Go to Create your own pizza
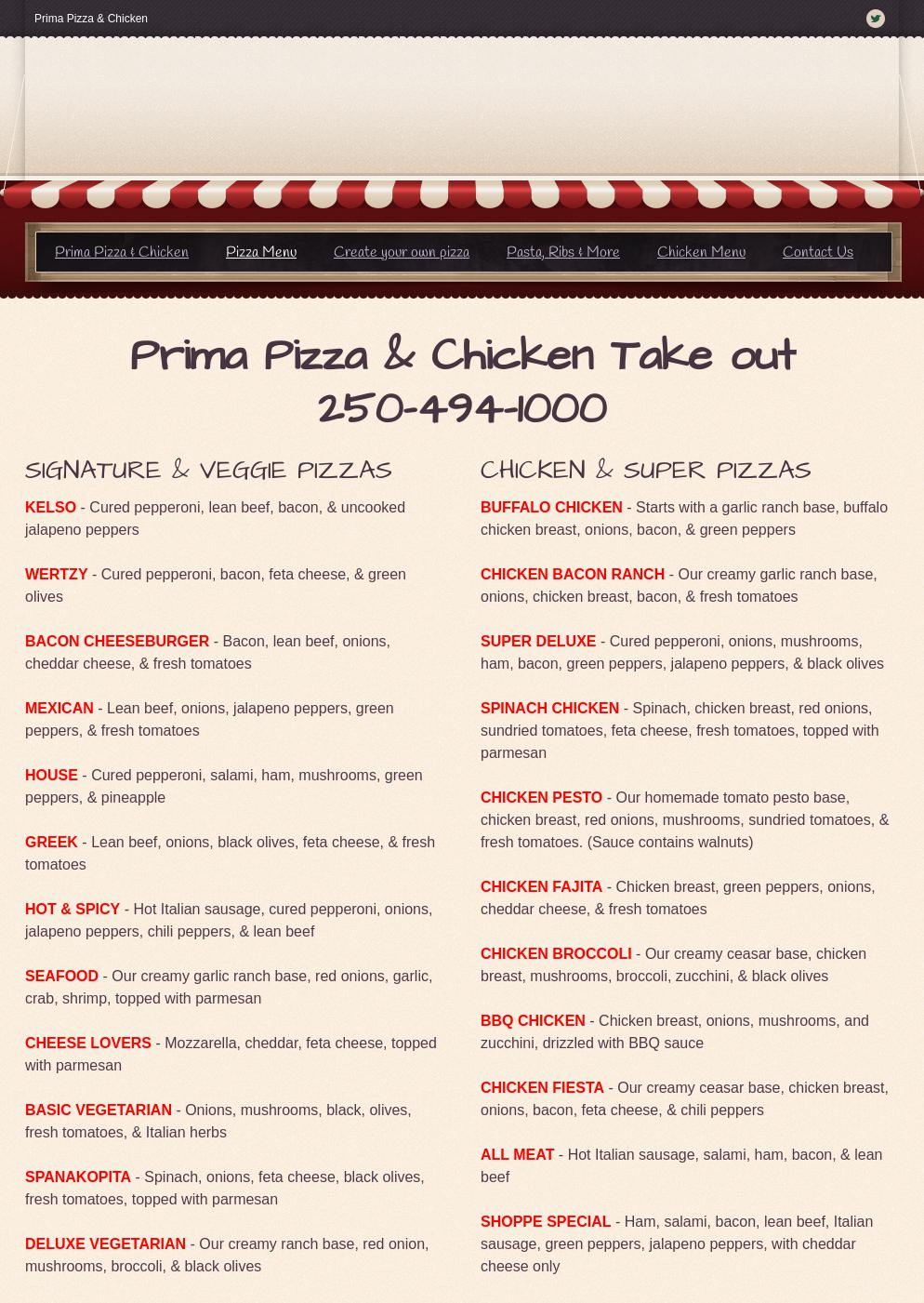Image resolution: width=924 pixels, height=1303 pixels. (x=401, y=252)
